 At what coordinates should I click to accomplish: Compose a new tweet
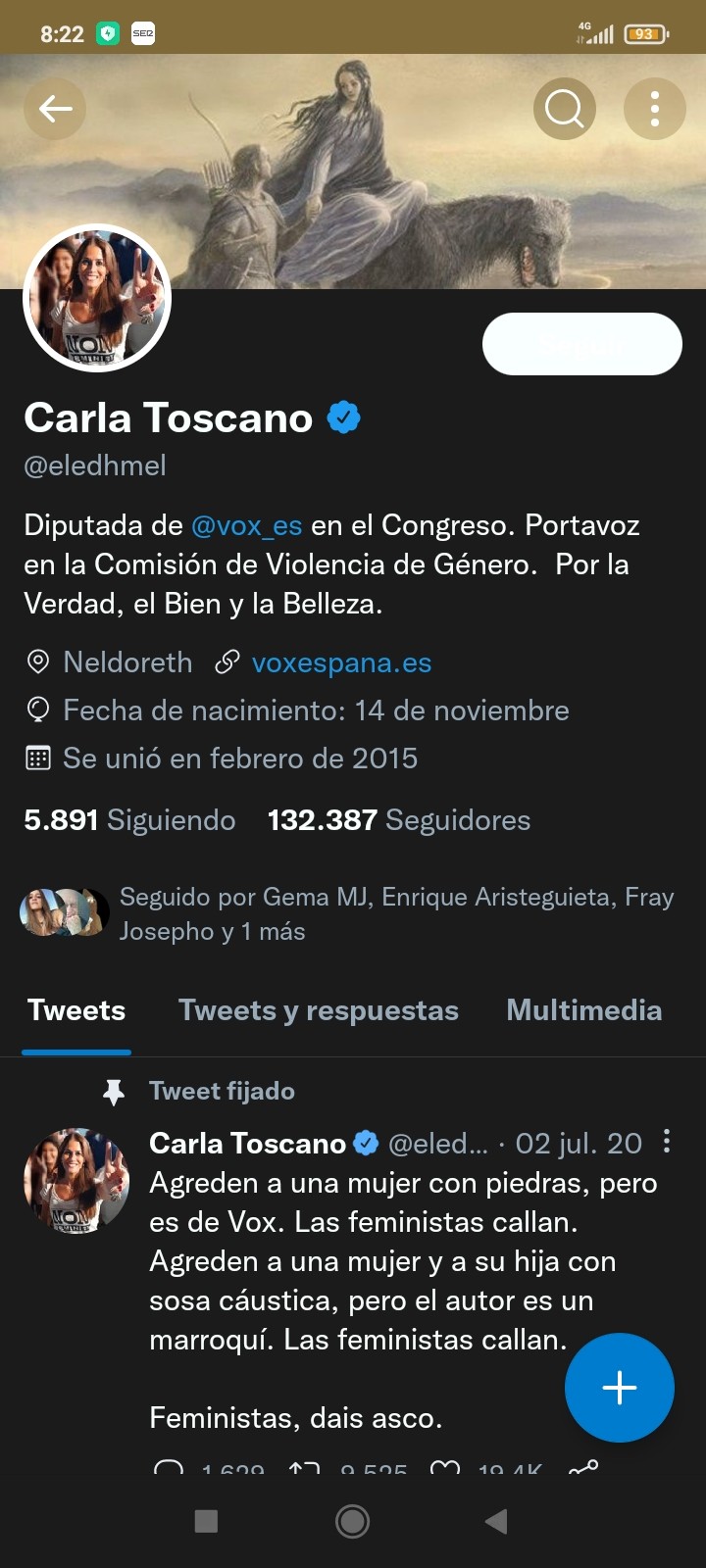pyautogui.click(x=619, y=1388)
